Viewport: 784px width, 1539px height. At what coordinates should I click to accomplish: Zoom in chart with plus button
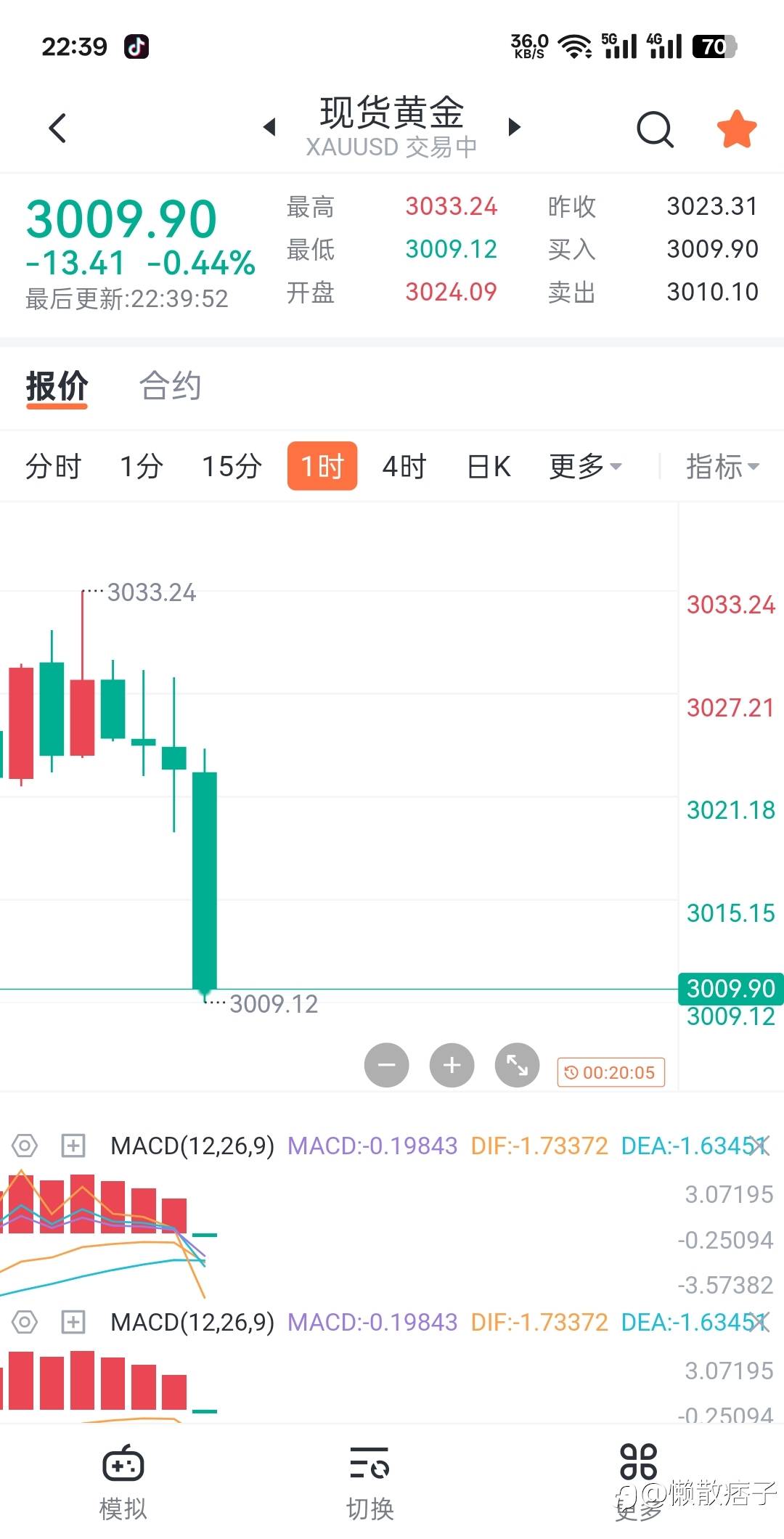452,1065
